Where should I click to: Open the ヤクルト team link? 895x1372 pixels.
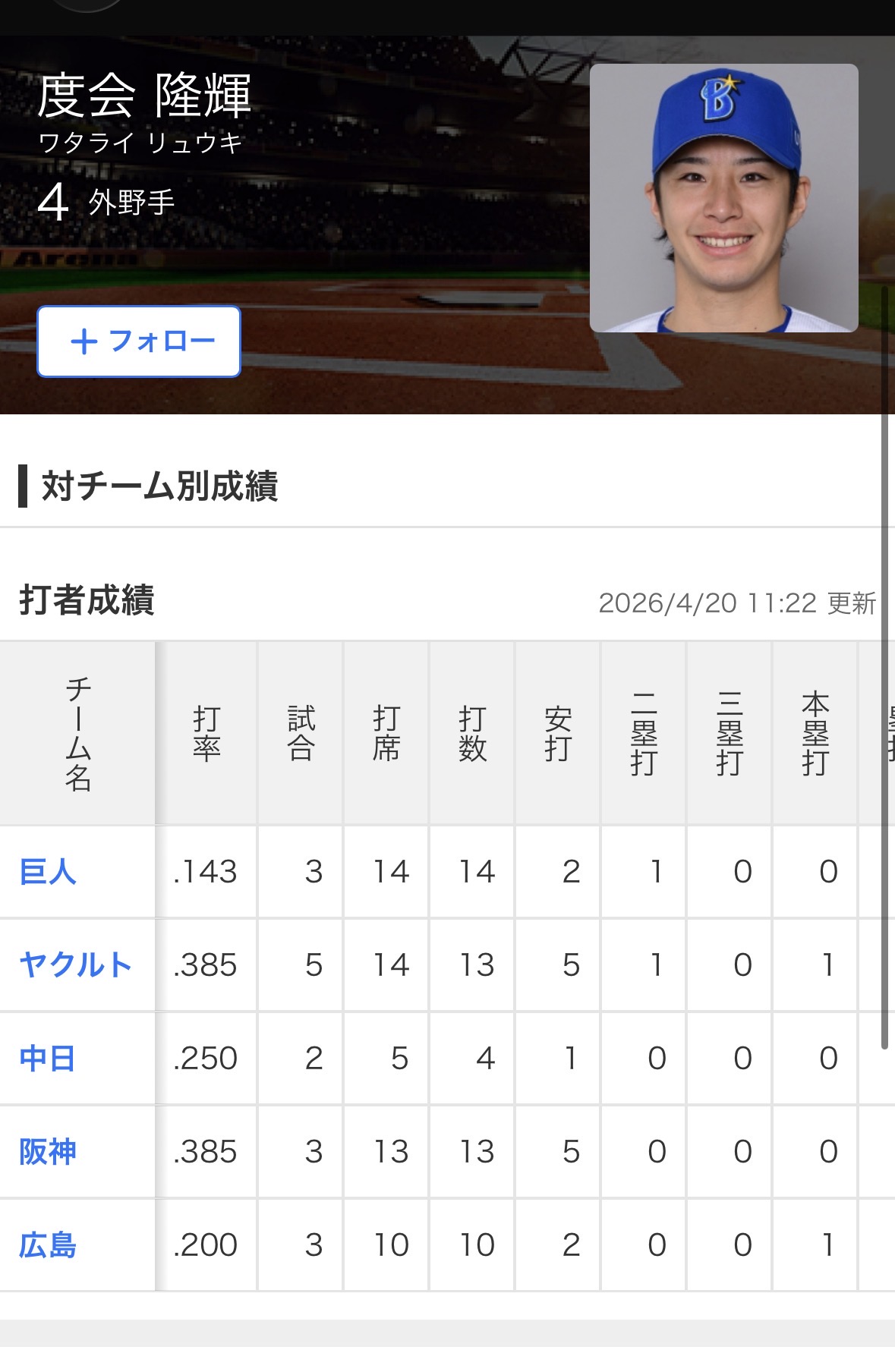pos(75,964)
